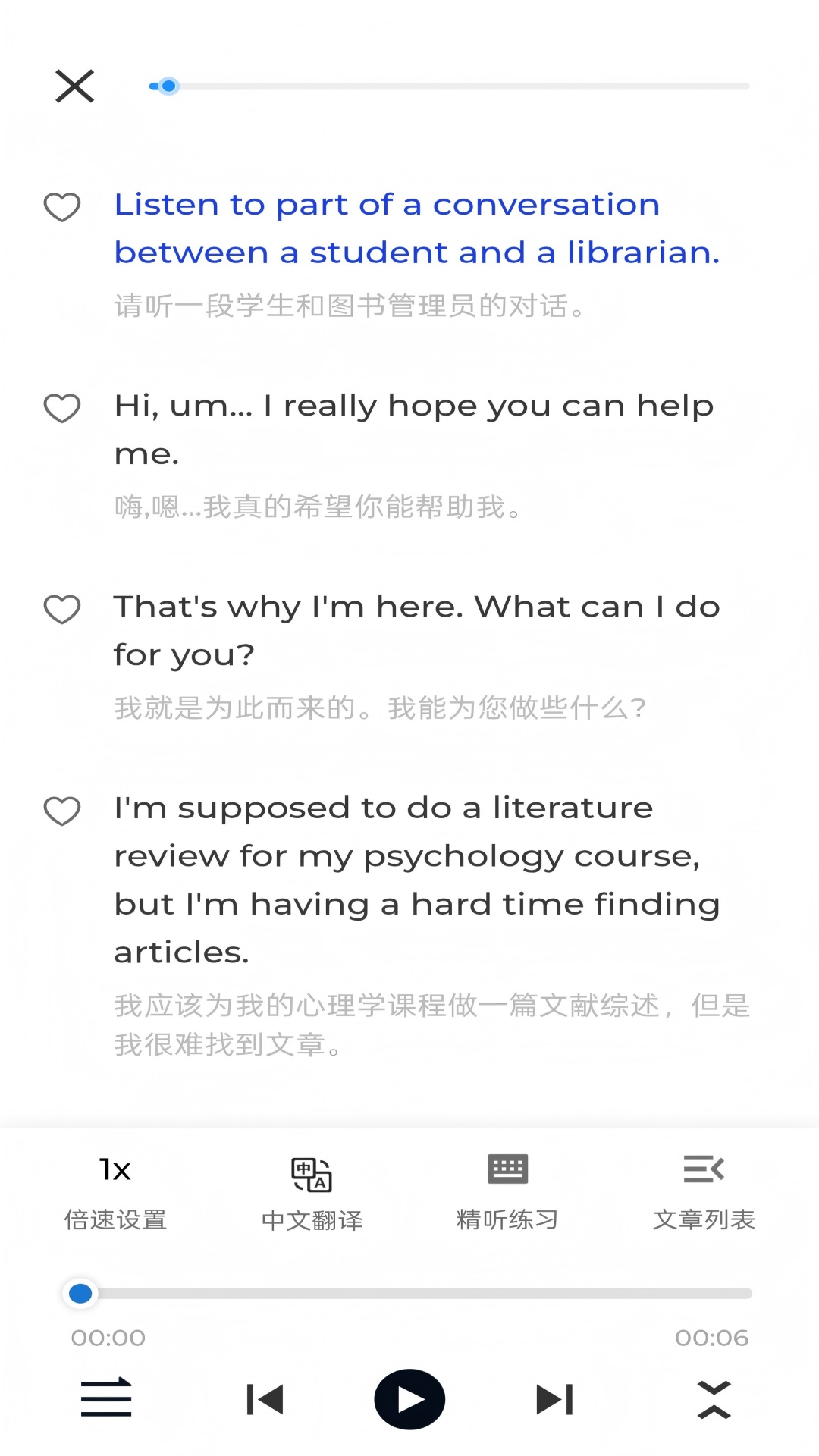Favorite the 'That's why I'm here' sentence
Image resolution: width=819 pixels, height=1456 pixels.
pyautogui.click(x=62, y=609)
